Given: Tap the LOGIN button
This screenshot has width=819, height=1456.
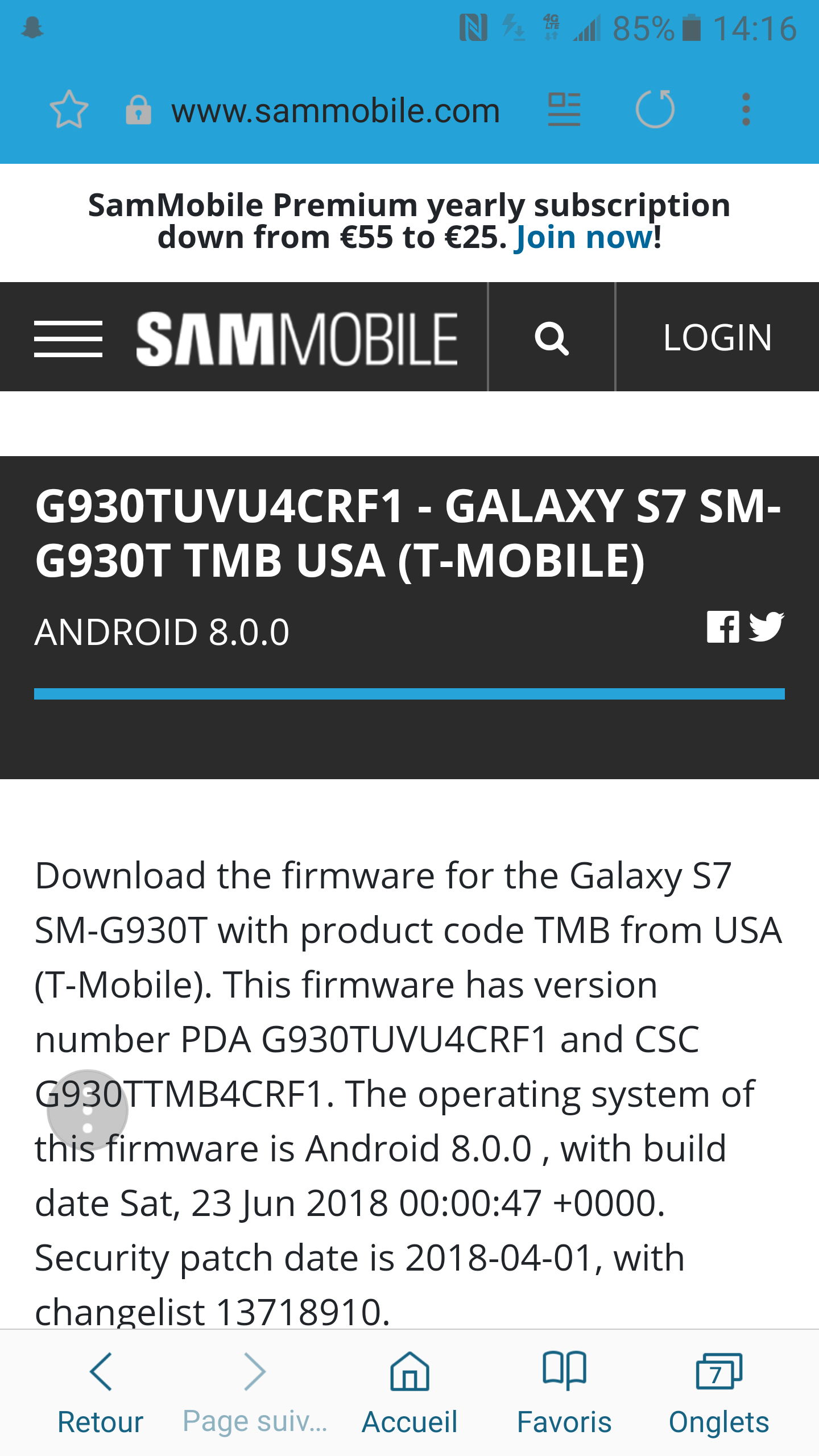Looking at the screenshot, I should point(718,338).
